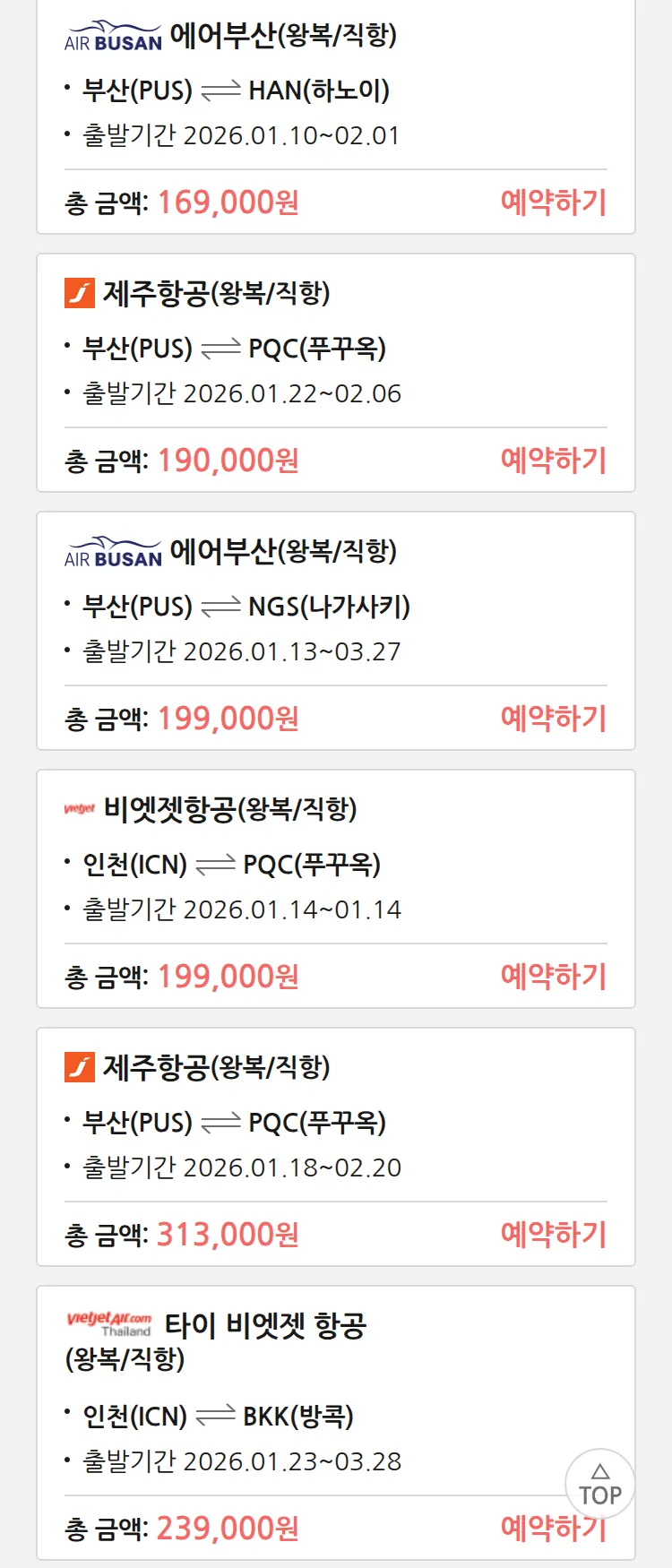Book the 313,000원 Jeju Air Phu Quoc flight
The image size is (672, 1568).
click(x=553, y=1235)
